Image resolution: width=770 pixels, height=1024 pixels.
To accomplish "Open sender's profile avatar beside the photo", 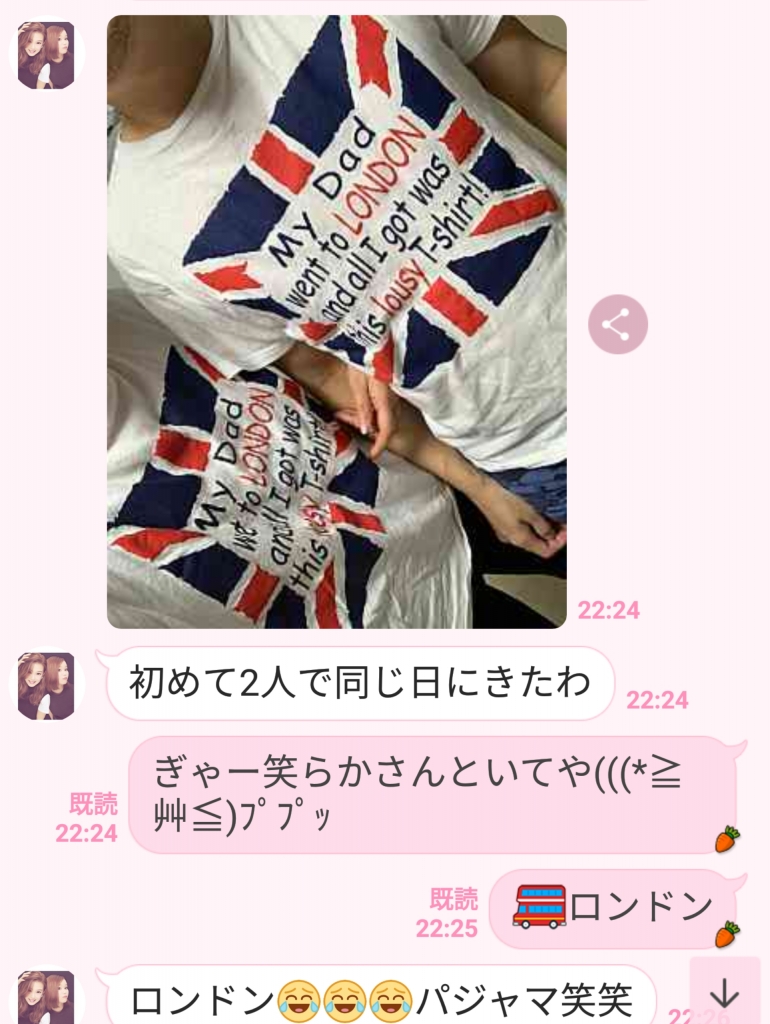I will tap(46, 55).
